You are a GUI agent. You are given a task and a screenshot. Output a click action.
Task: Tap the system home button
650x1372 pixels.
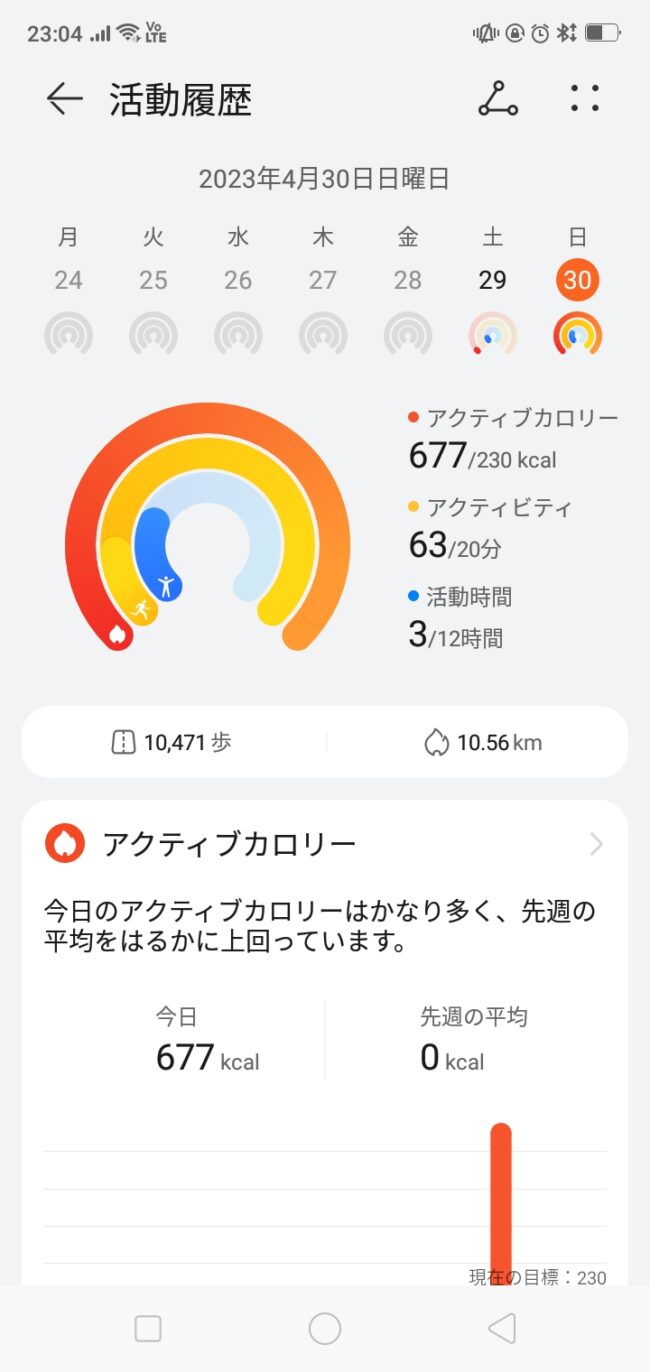tap(325, 1328)
